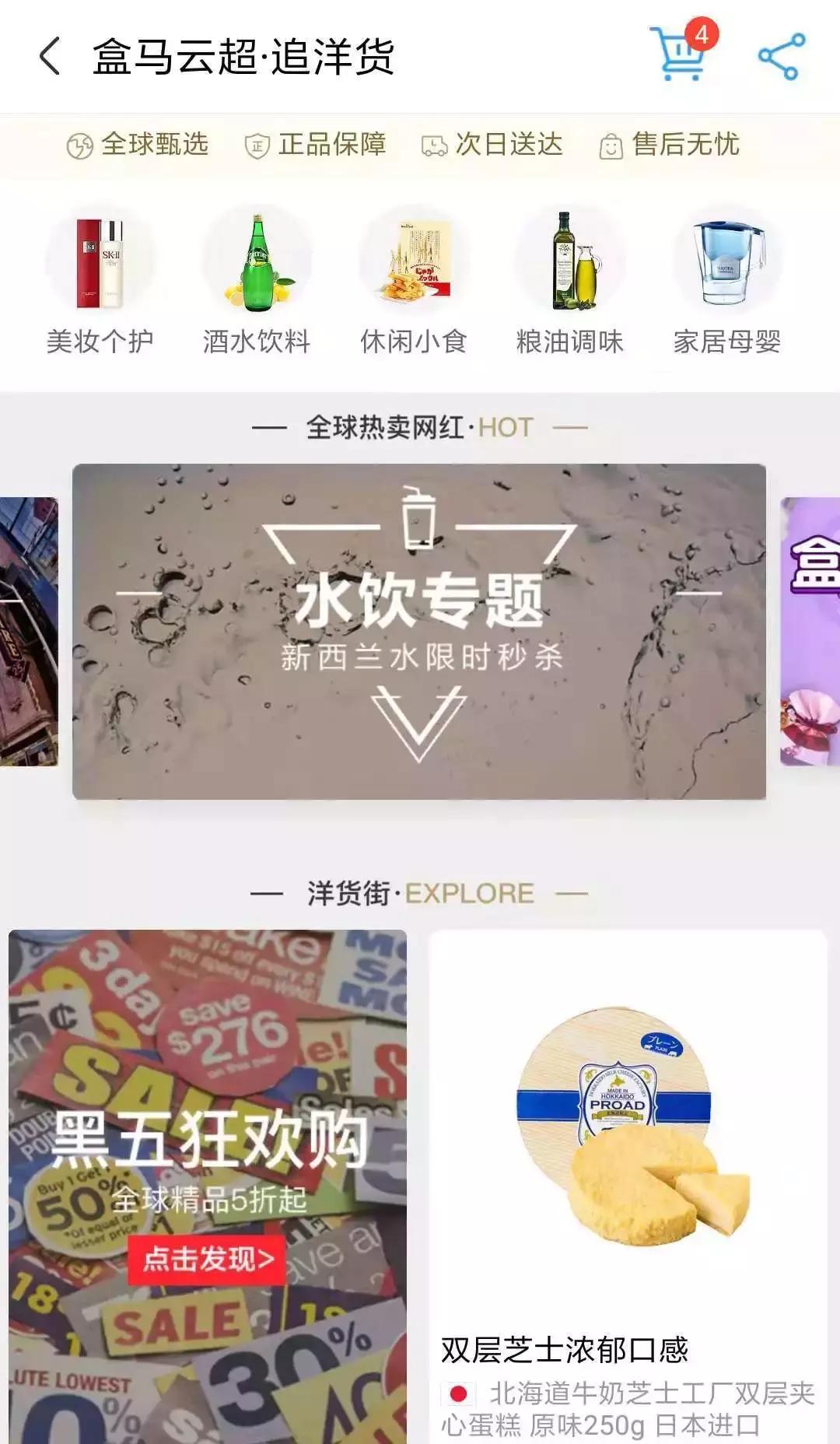This screenshot has width=840, height=1444.
Task: Open the 洋货街·EXPLORE section header
Action: click(420, 892)
